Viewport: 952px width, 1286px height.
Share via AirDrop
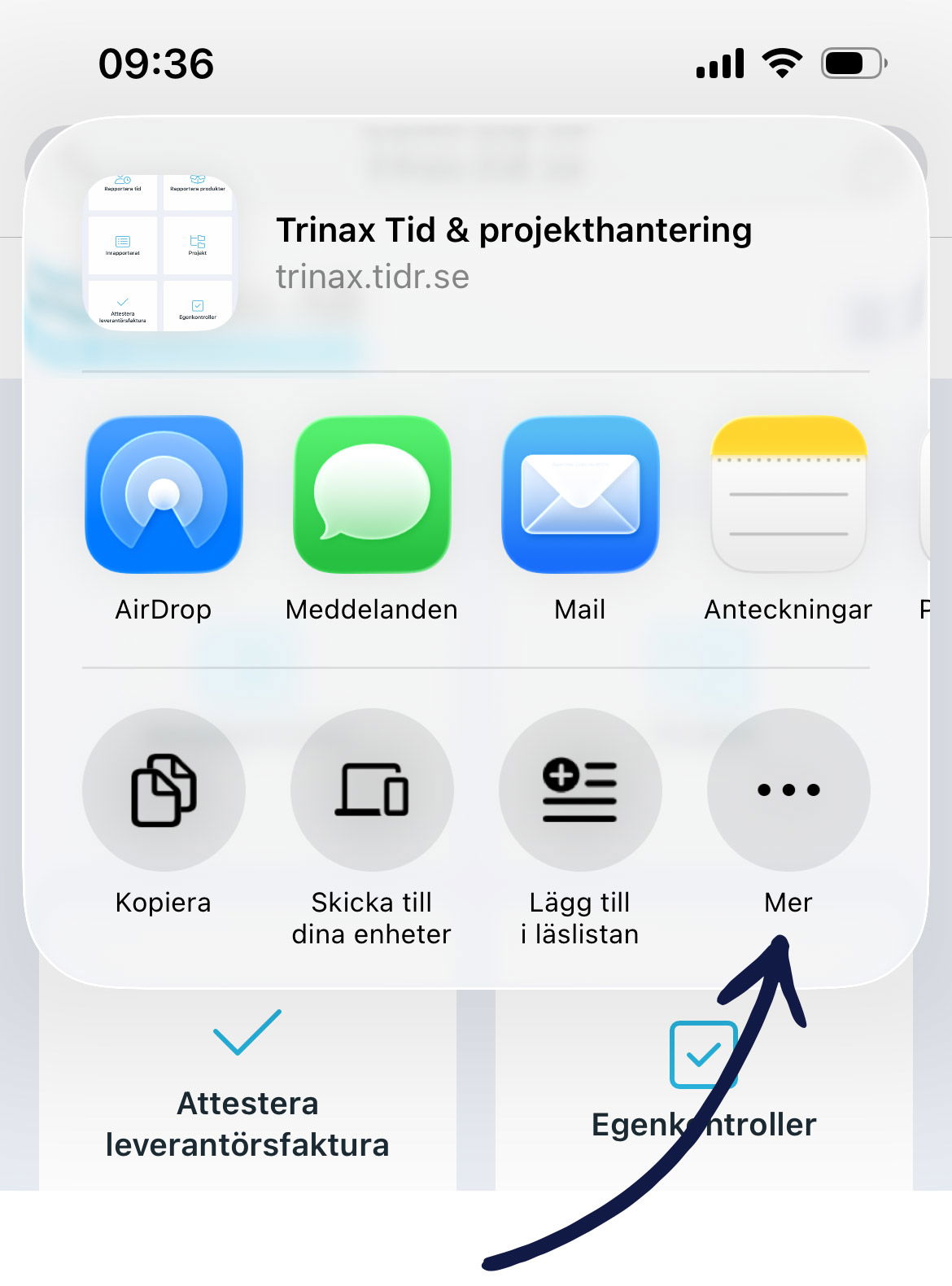click(x=164, y=495)
